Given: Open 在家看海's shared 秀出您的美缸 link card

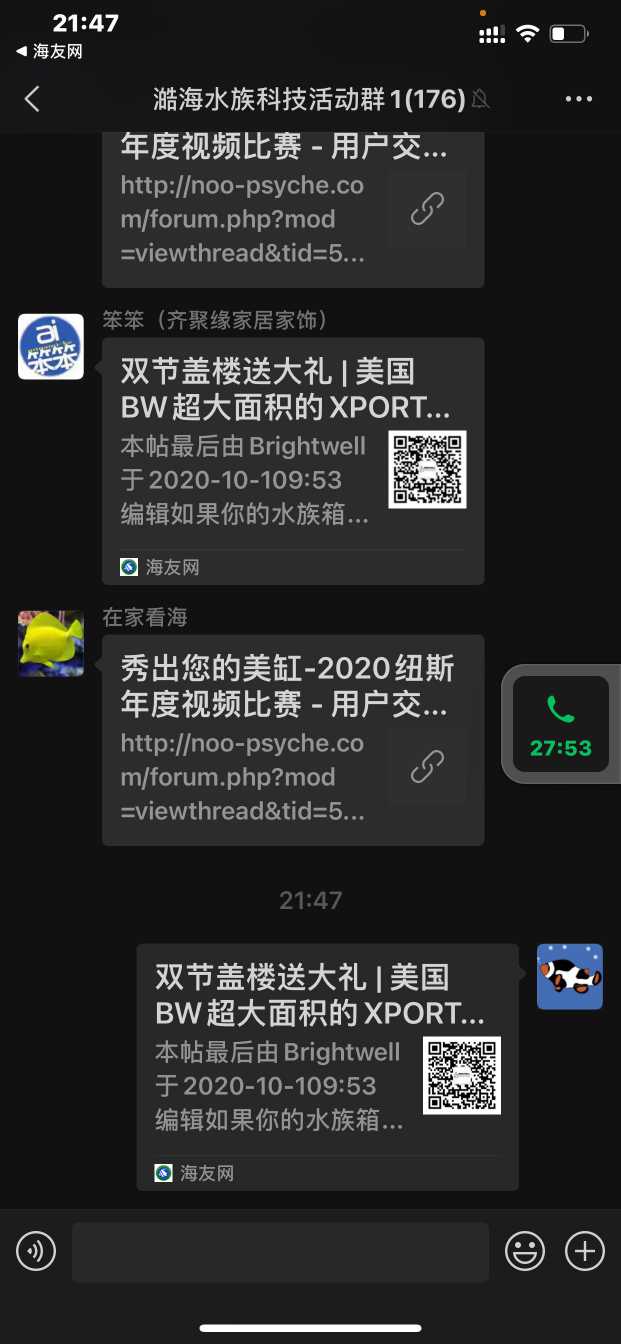Looking at the screenshot, I should click(293, 740).
